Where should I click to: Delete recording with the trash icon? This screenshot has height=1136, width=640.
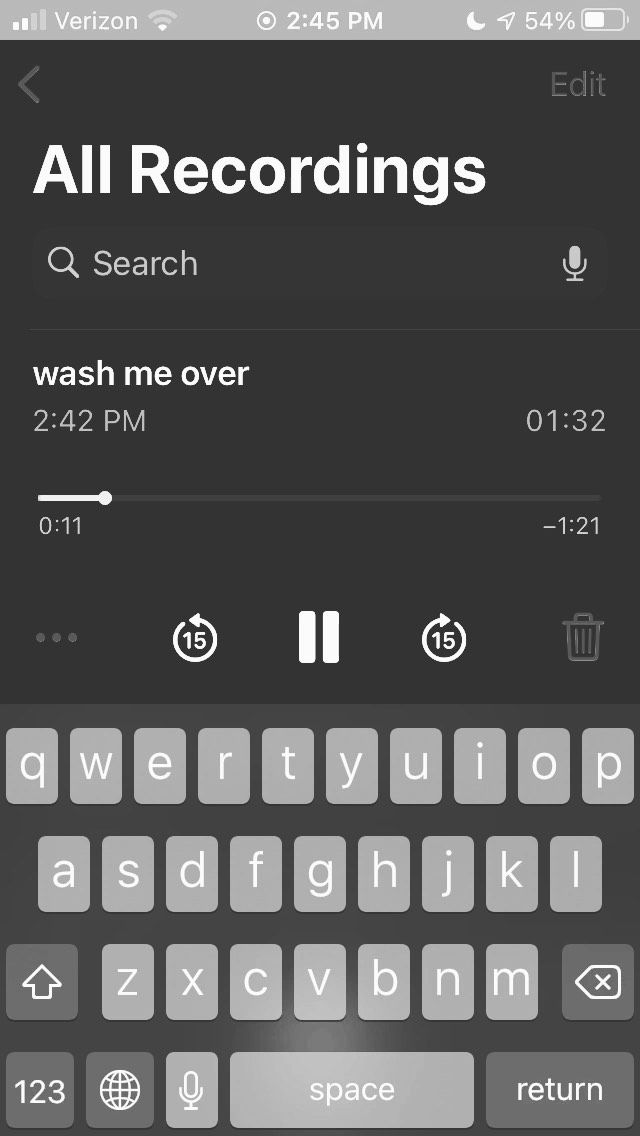[583, 637]
